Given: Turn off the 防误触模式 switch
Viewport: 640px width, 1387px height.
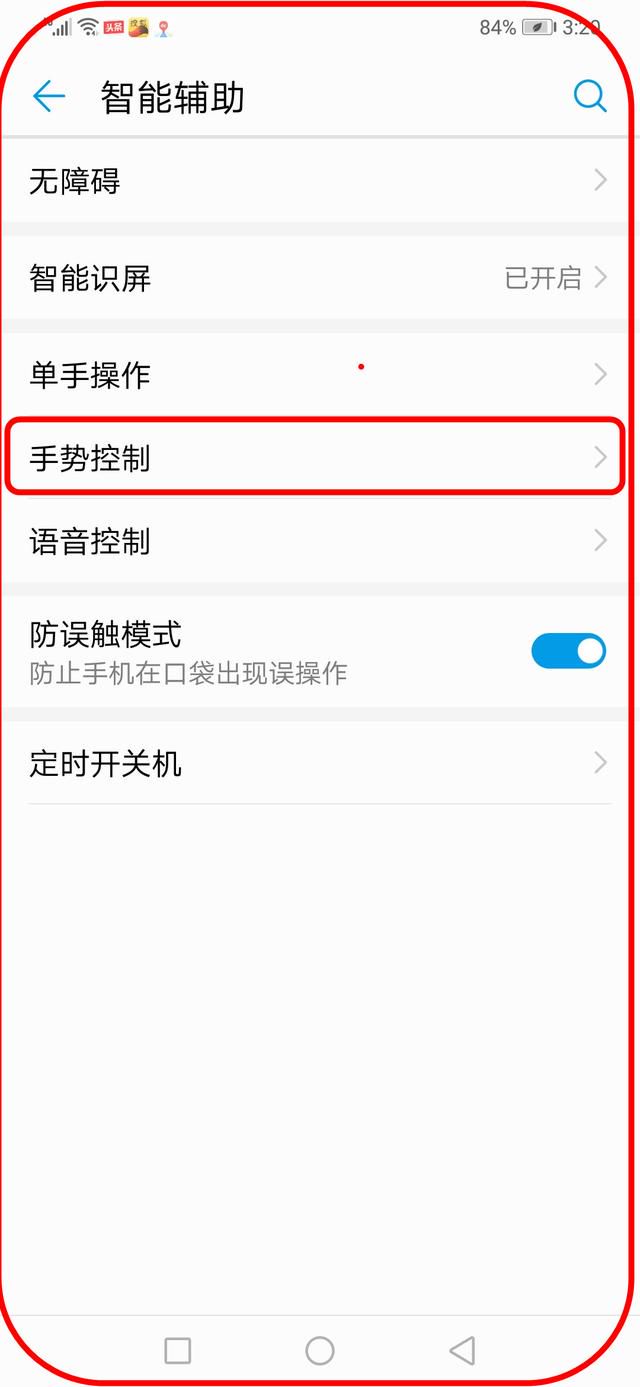Looking at the screenshot, I should click(x=568, y=651).
